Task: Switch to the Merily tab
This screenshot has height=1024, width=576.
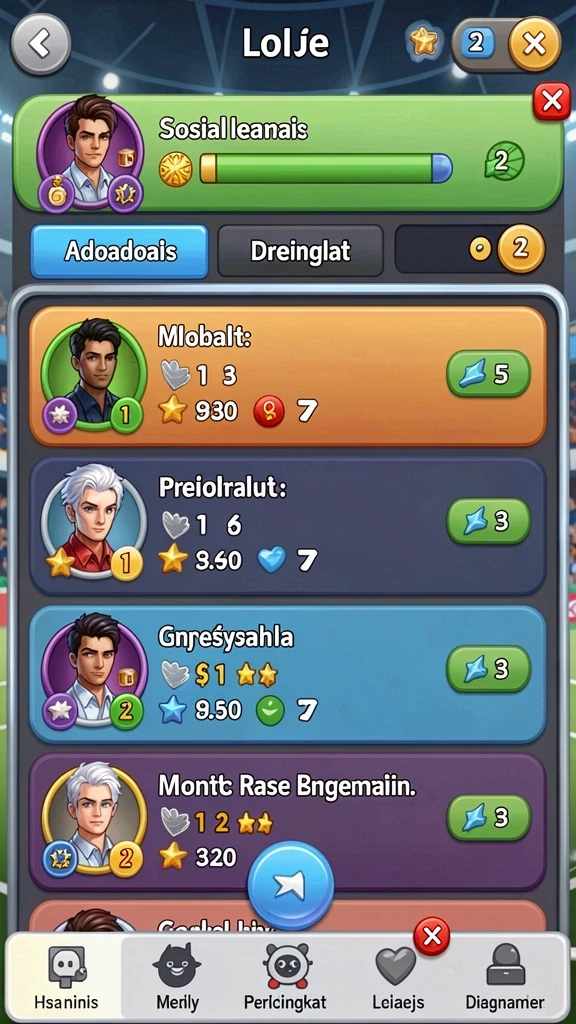Action: pos(177,976)
